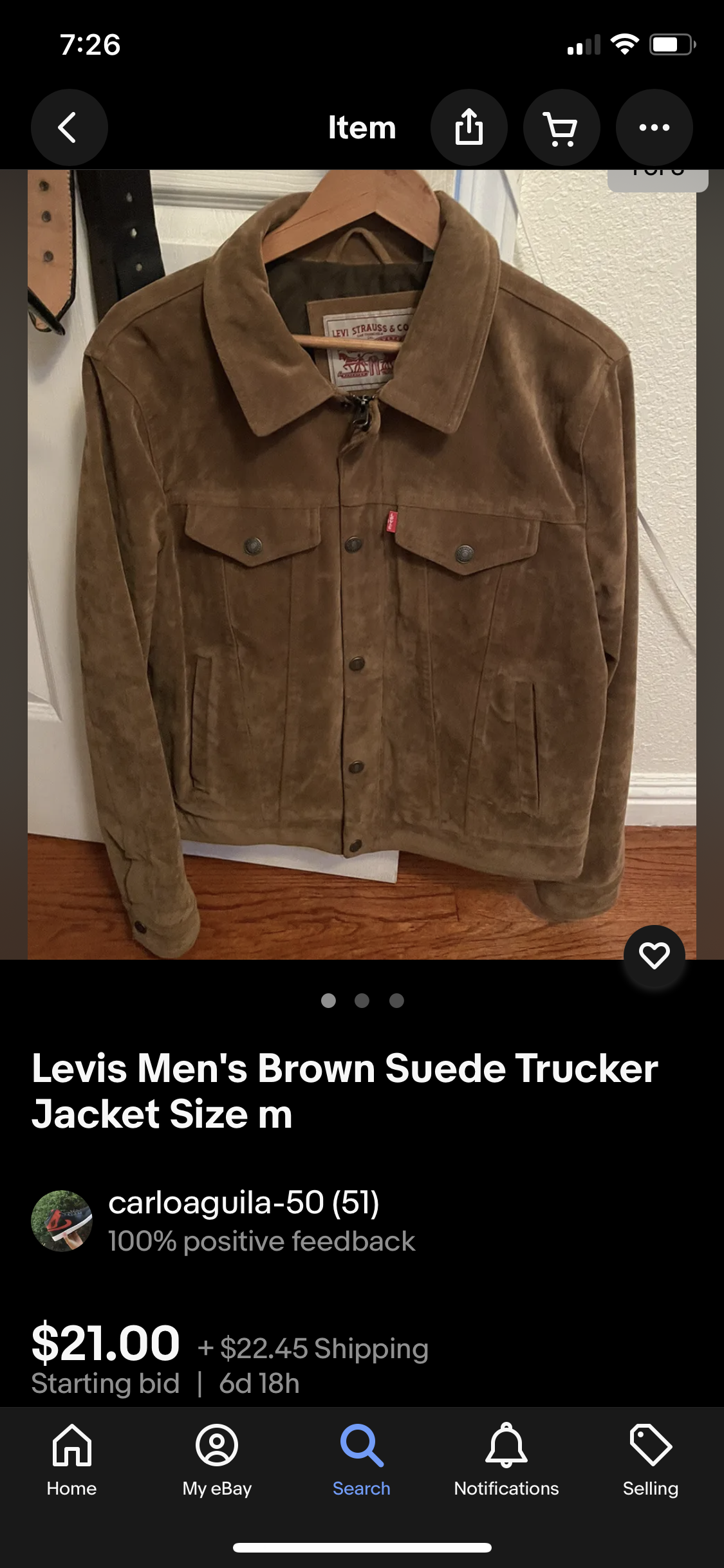Open the Notifications tab
Viewport: 724px width, 1568px height.
[x=506, y=1460]
